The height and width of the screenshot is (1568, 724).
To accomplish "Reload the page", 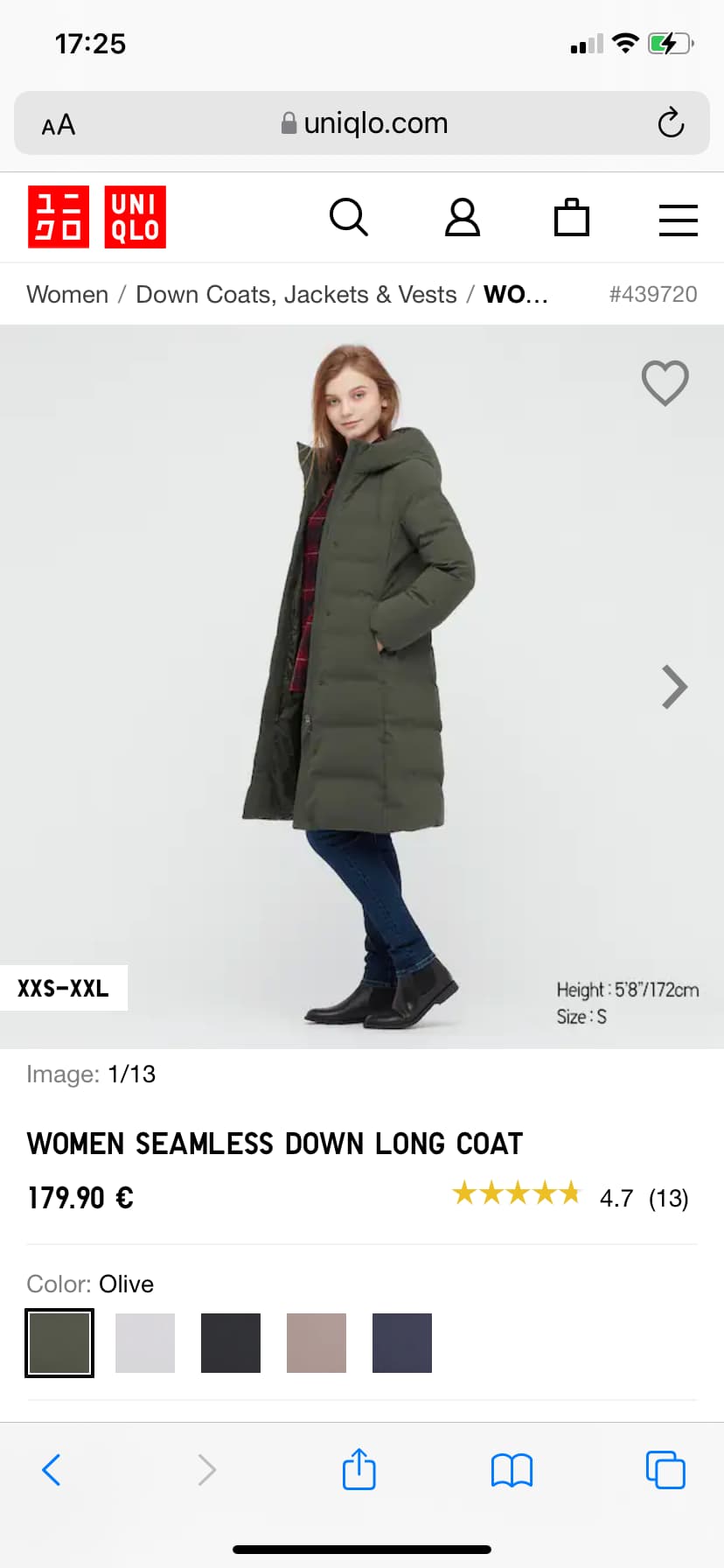I will click(671, 123).
